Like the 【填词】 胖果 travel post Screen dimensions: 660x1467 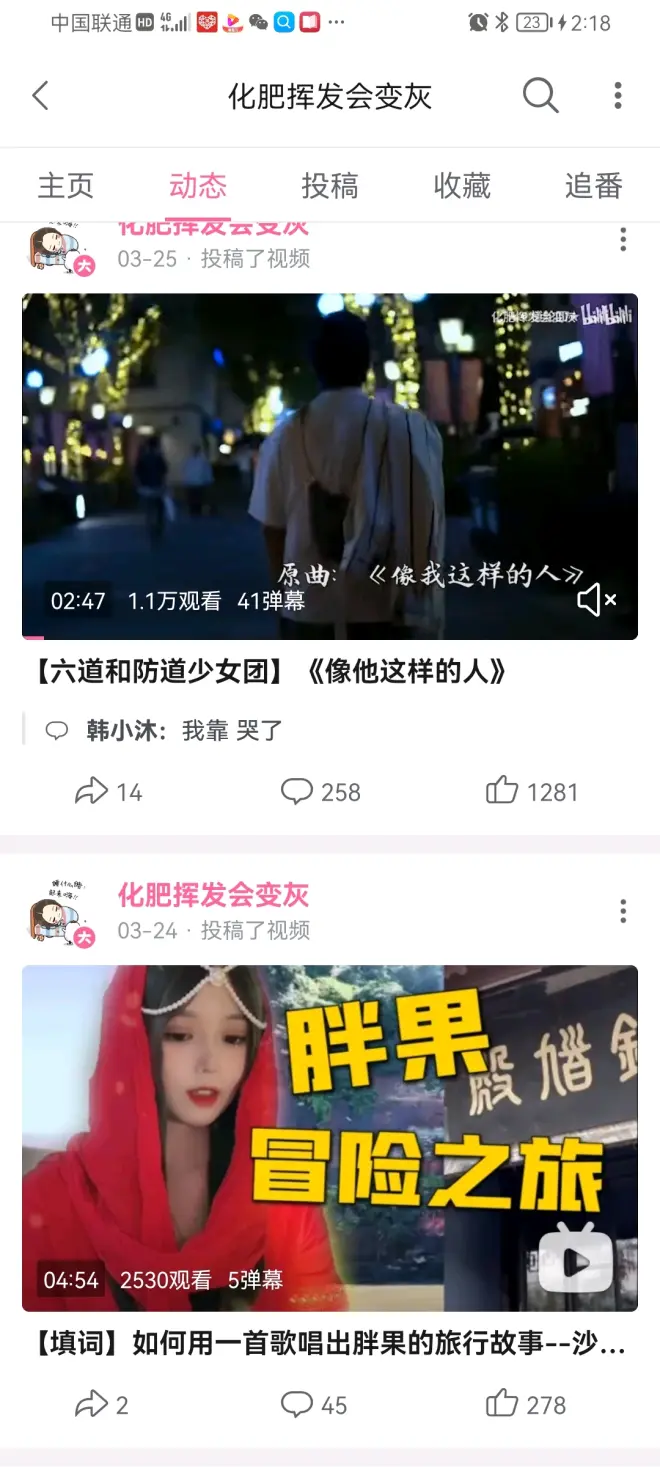coord(526,1405)
